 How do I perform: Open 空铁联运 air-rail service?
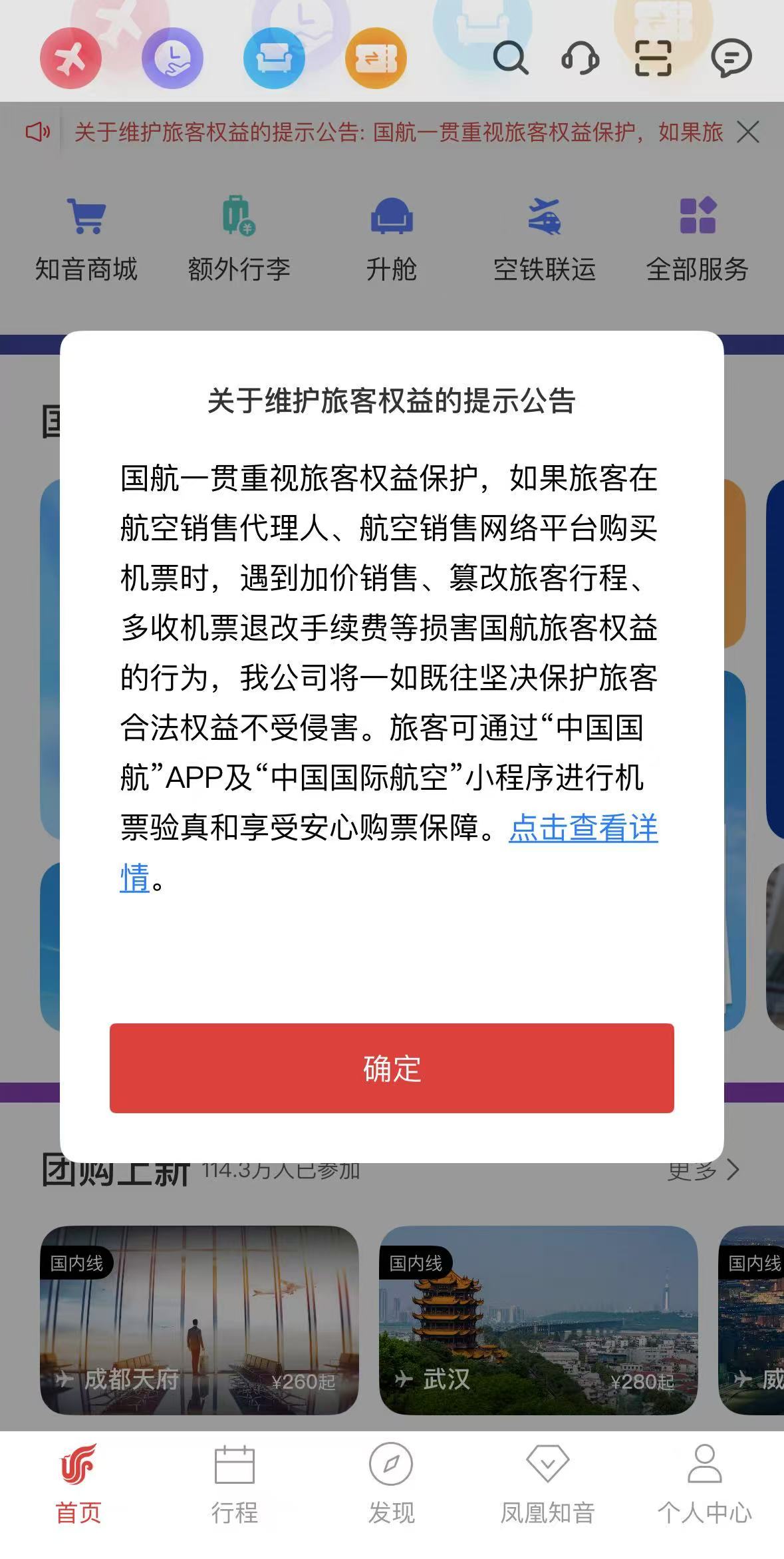[544, 240]
